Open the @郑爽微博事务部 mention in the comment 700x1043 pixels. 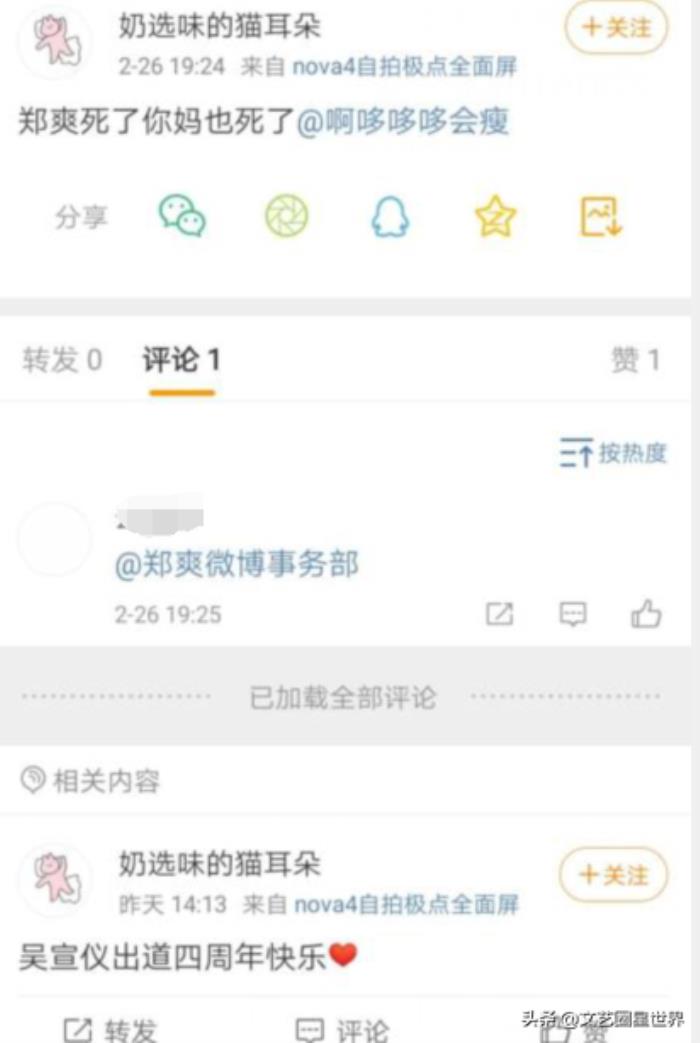pos(237,565)
